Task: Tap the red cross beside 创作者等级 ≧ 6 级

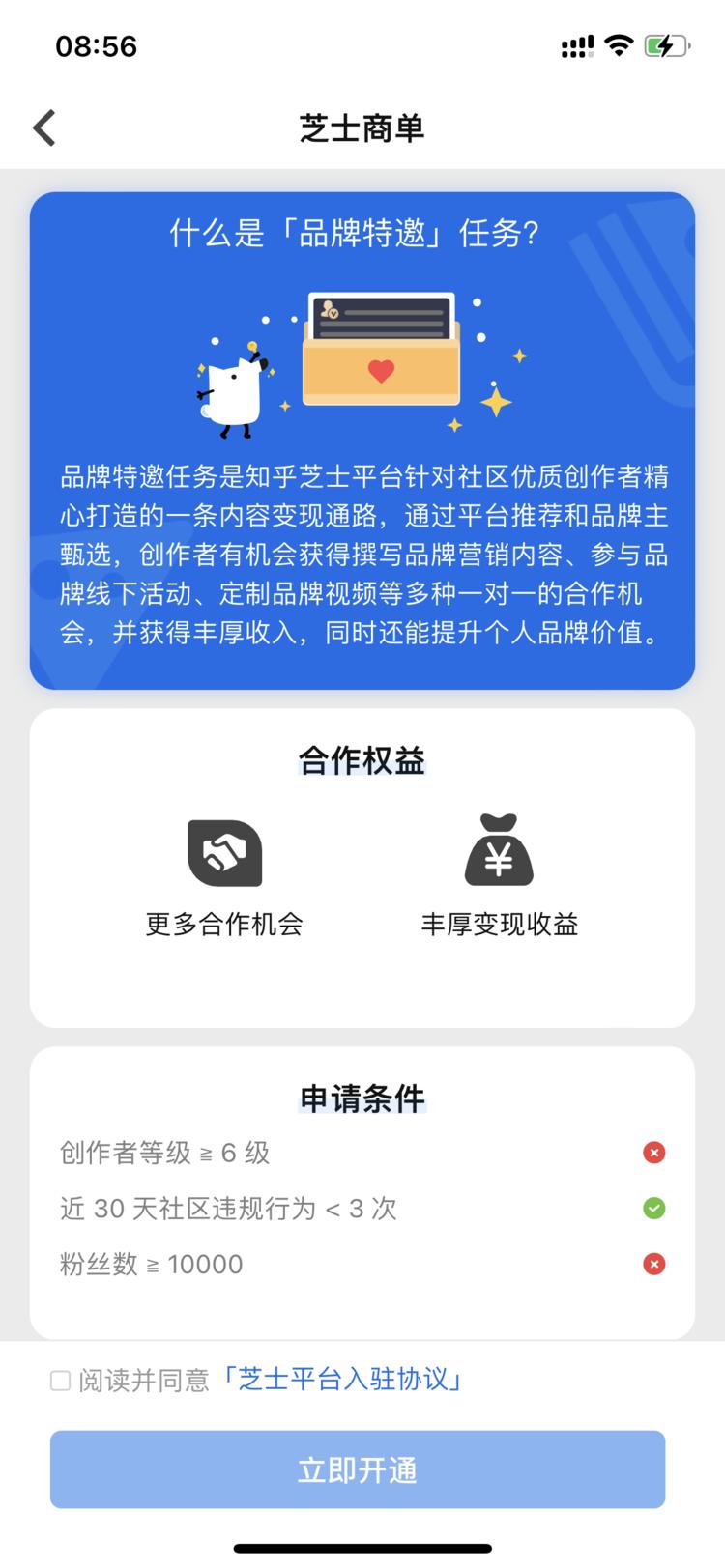Action: (654, 1152)
